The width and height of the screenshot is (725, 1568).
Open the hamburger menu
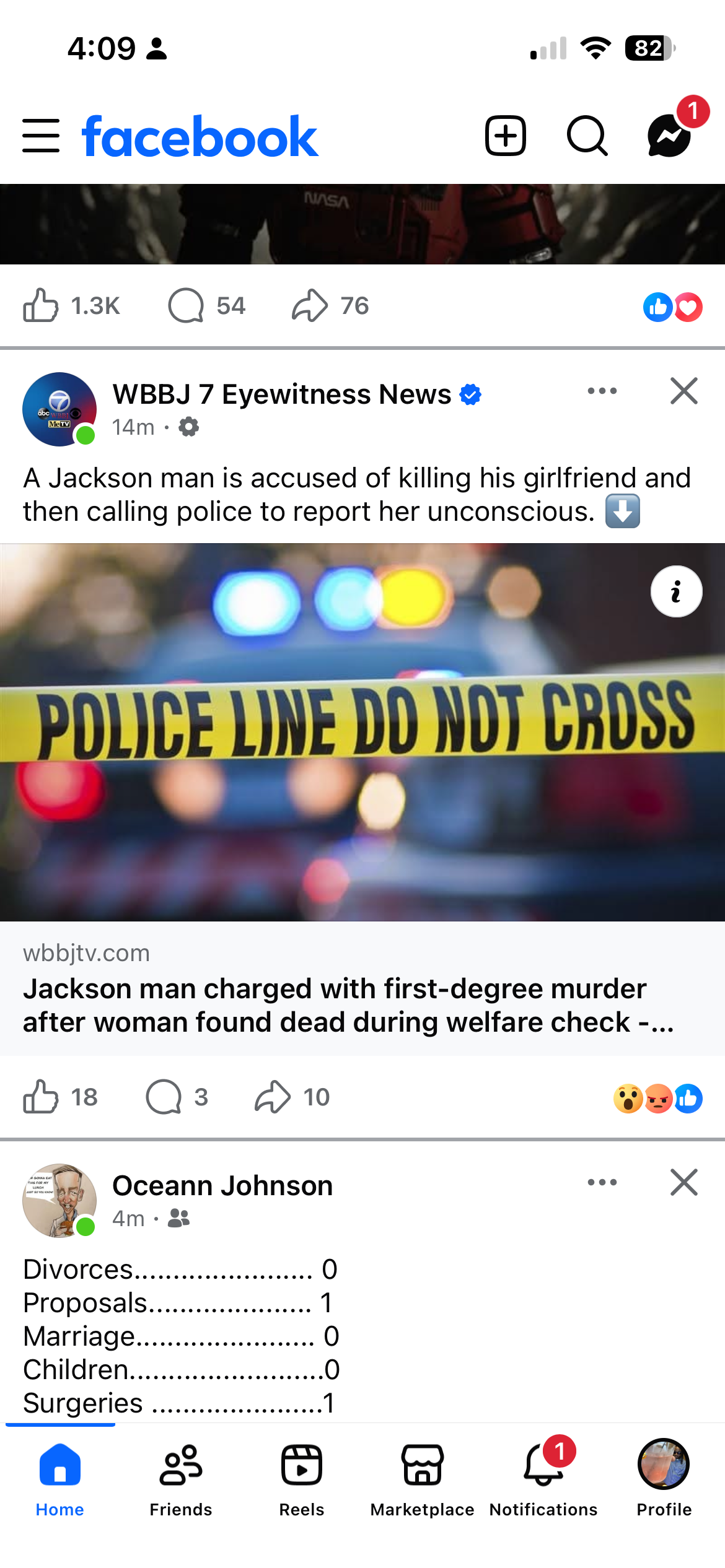pos(41,136)
